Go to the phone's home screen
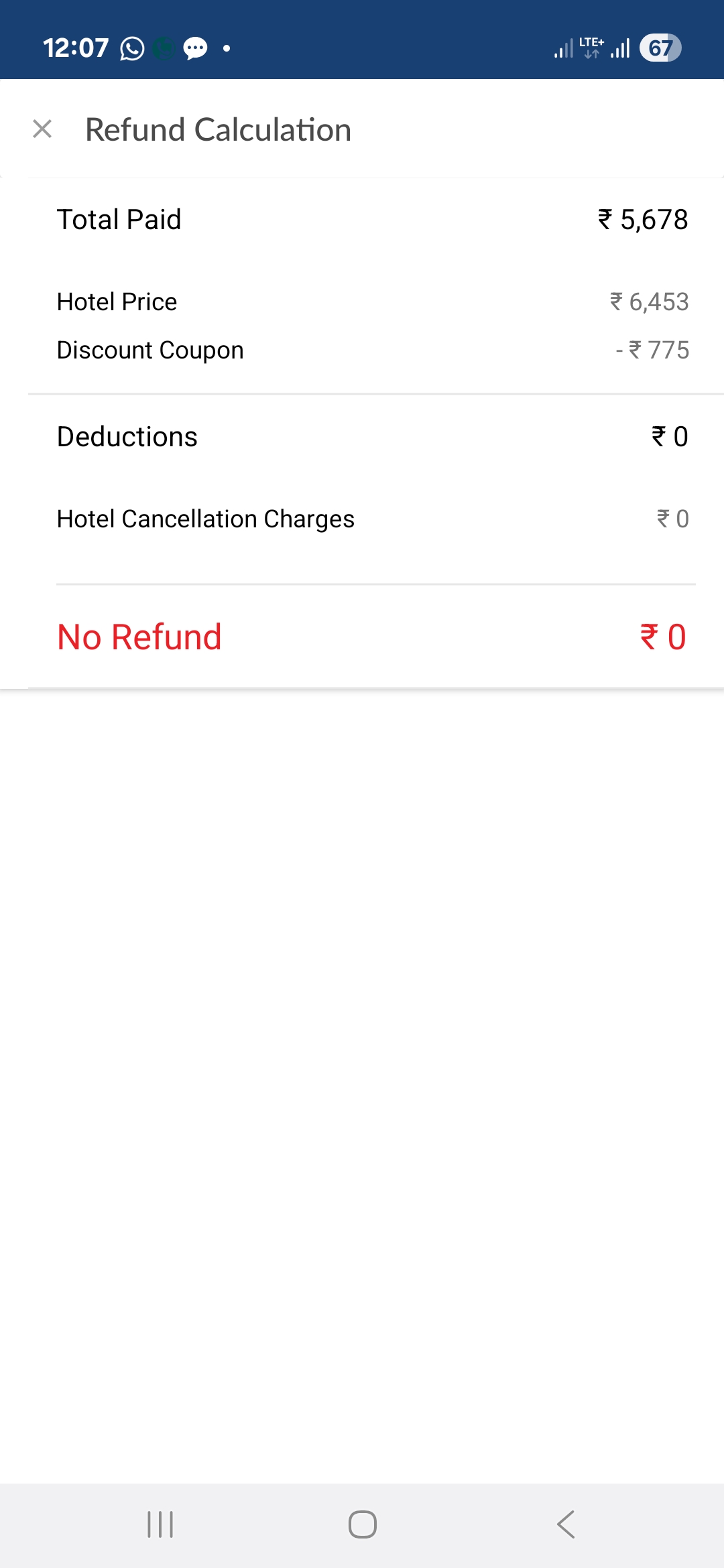 coord(362,1524)
